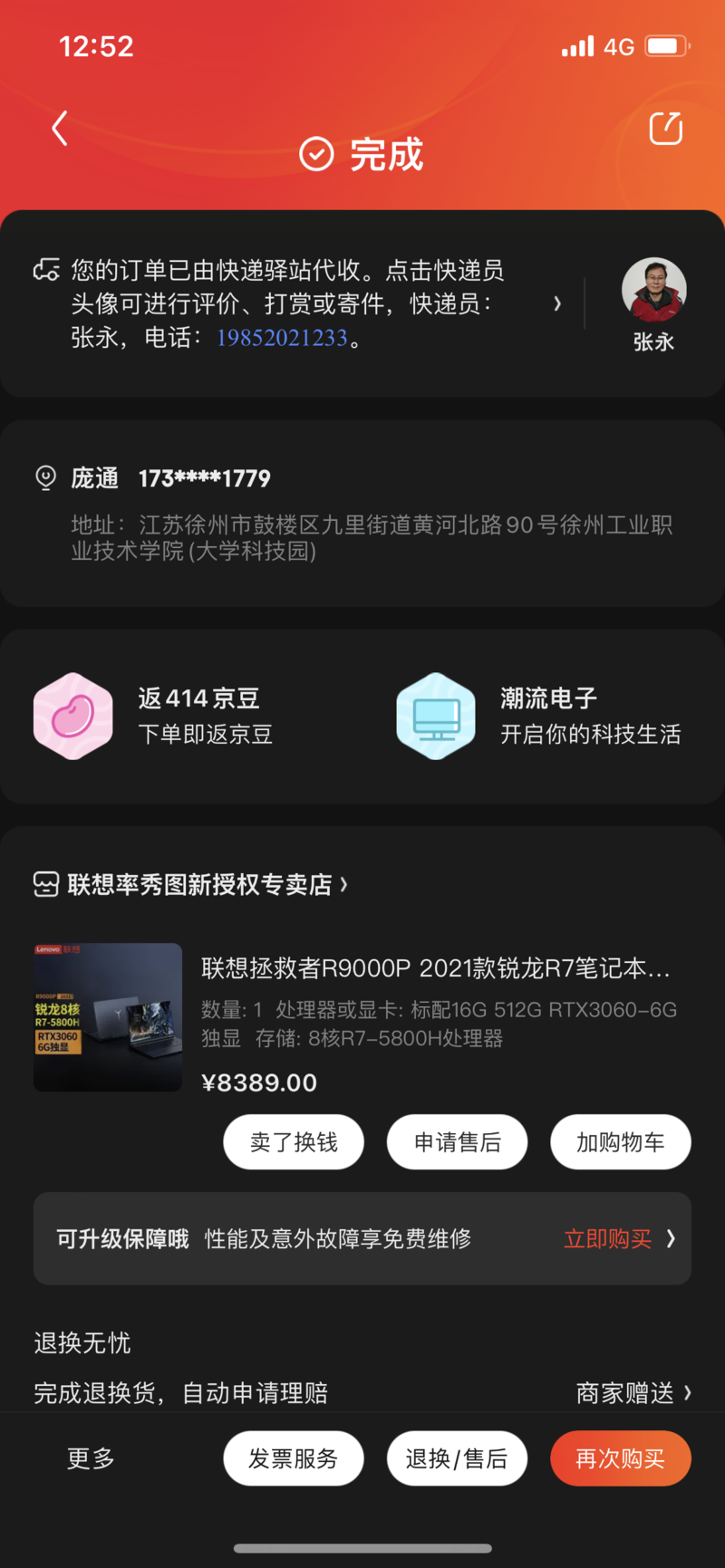This screenshot has width=725, height=1568.
Task: Open 发票服务 for invoice
Action: [x=294, y=1458]
